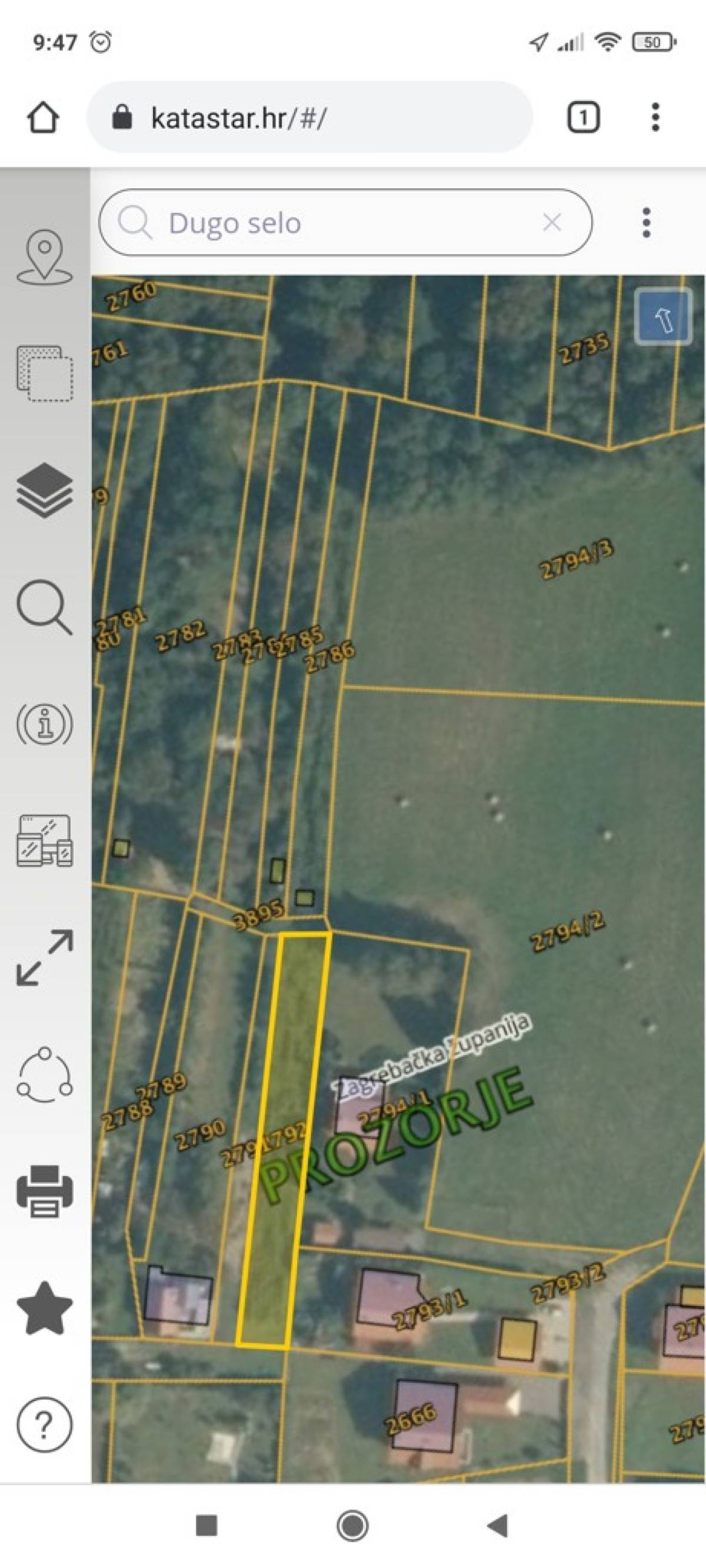Open the help question mark

(45, 1424)
